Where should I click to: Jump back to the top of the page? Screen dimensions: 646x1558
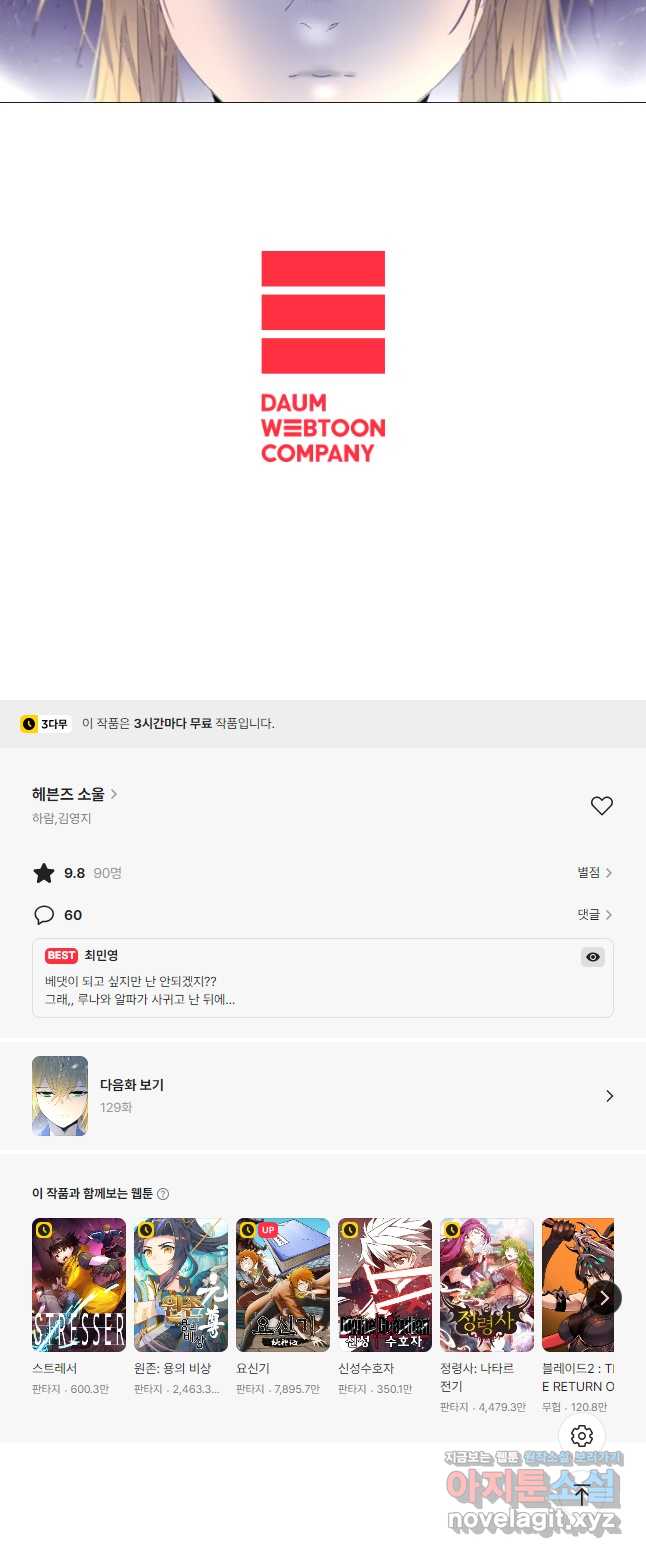pyautogui.click(x=582, y=1496)
